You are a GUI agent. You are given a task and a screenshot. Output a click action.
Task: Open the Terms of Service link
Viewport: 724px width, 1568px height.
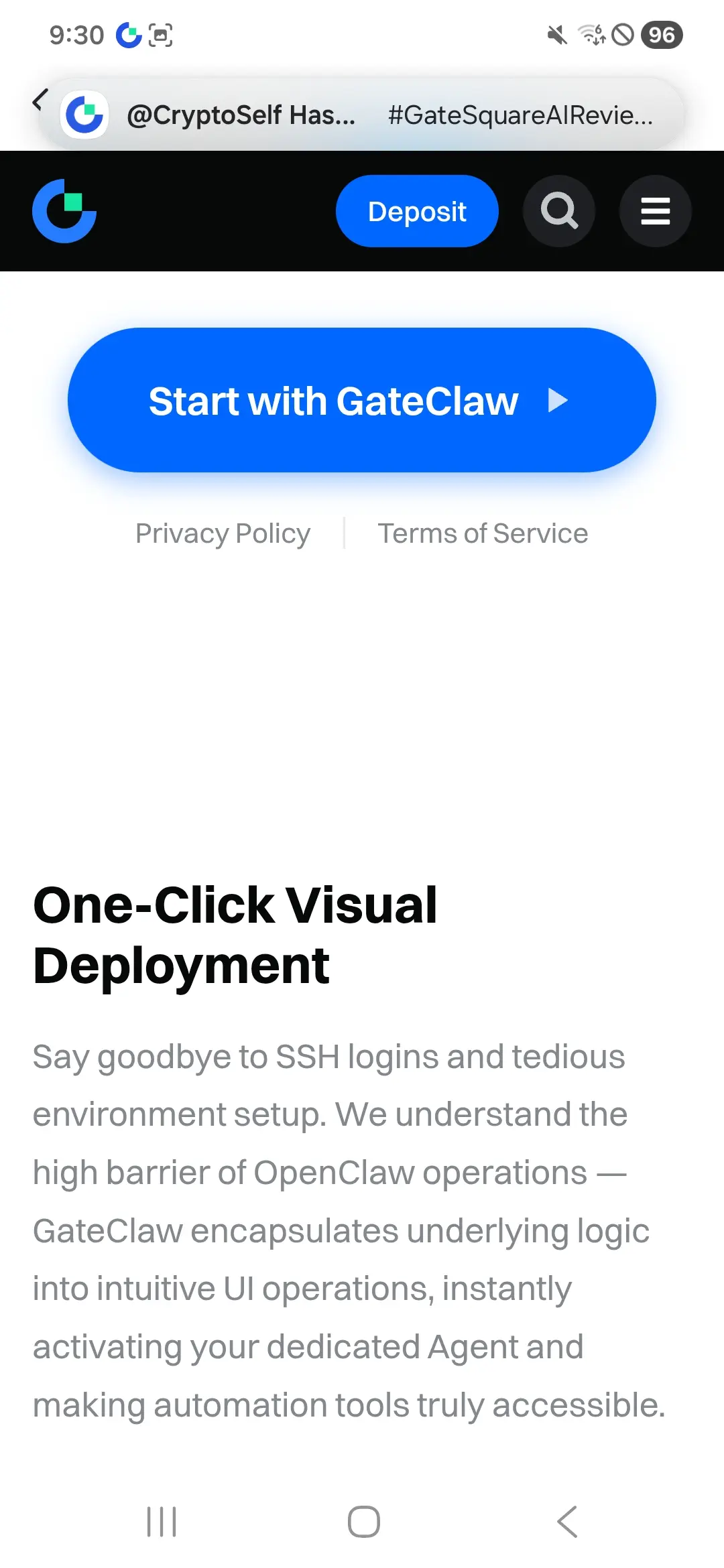point(482,533)
